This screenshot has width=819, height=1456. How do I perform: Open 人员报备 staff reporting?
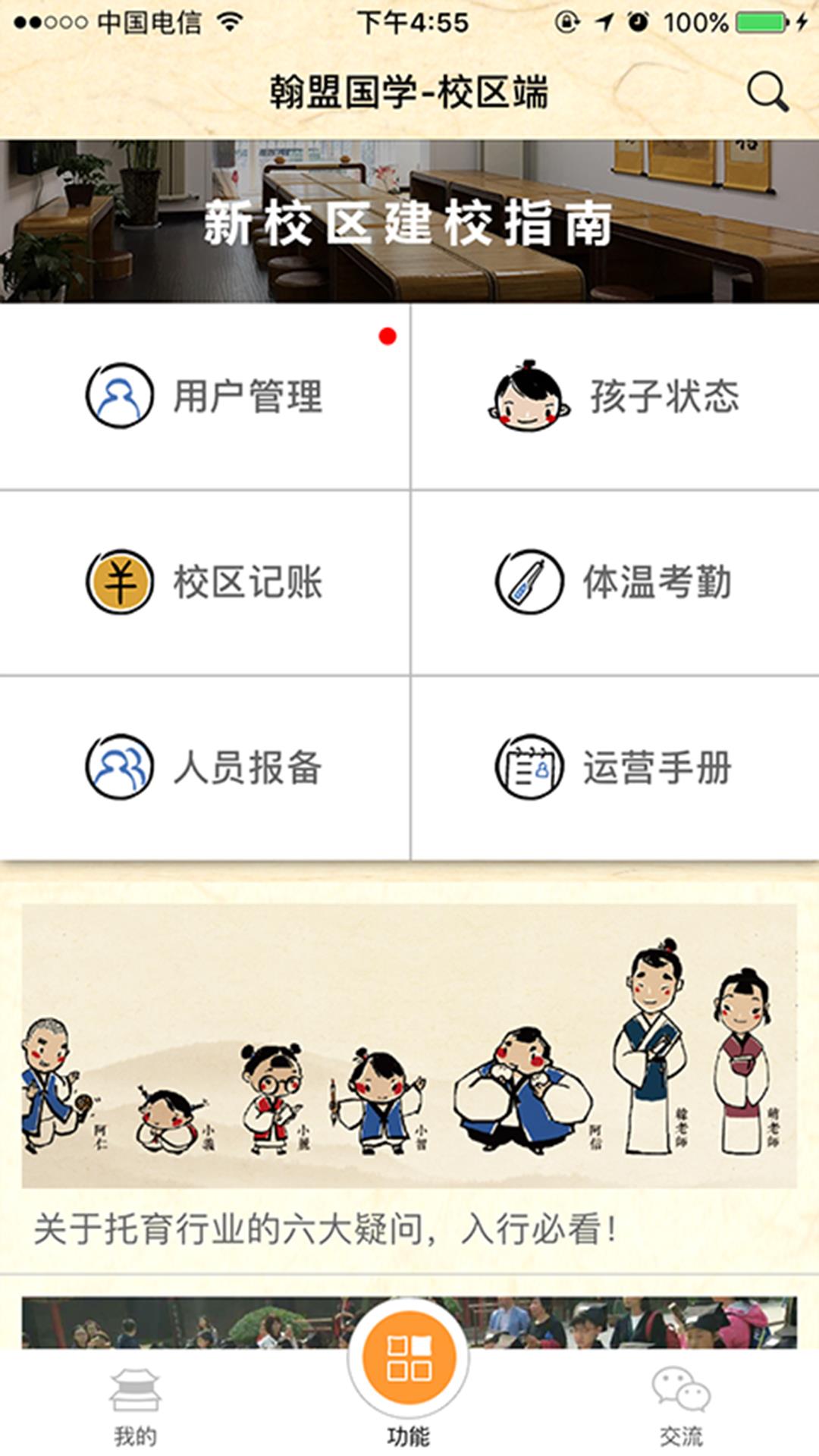tap(205, 767)
